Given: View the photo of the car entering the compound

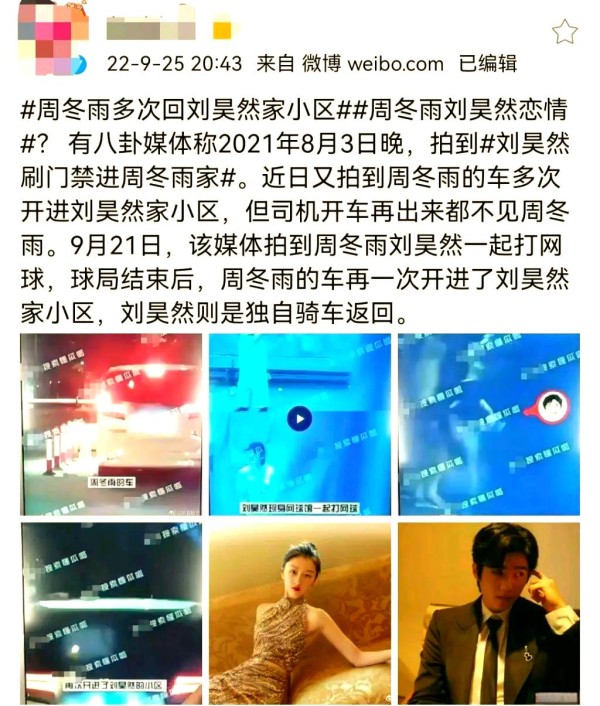Looking at the screenshot, I should tap(111, 612).
